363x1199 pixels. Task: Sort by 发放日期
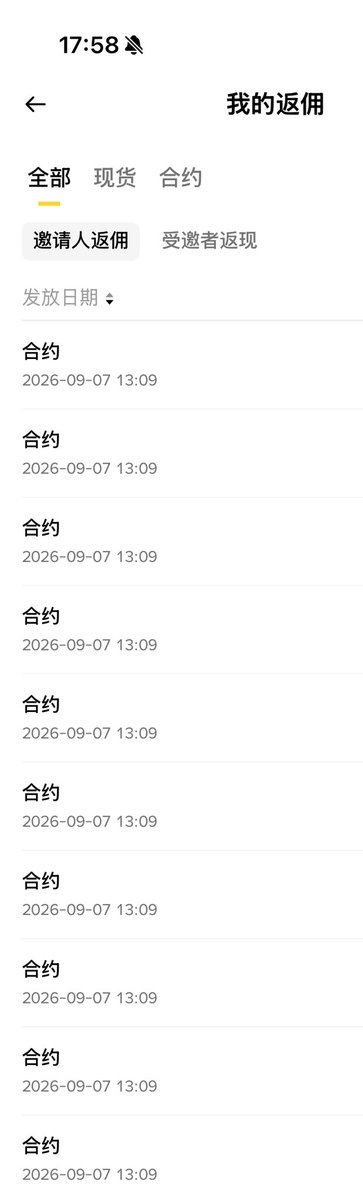[x=68, y=298]
